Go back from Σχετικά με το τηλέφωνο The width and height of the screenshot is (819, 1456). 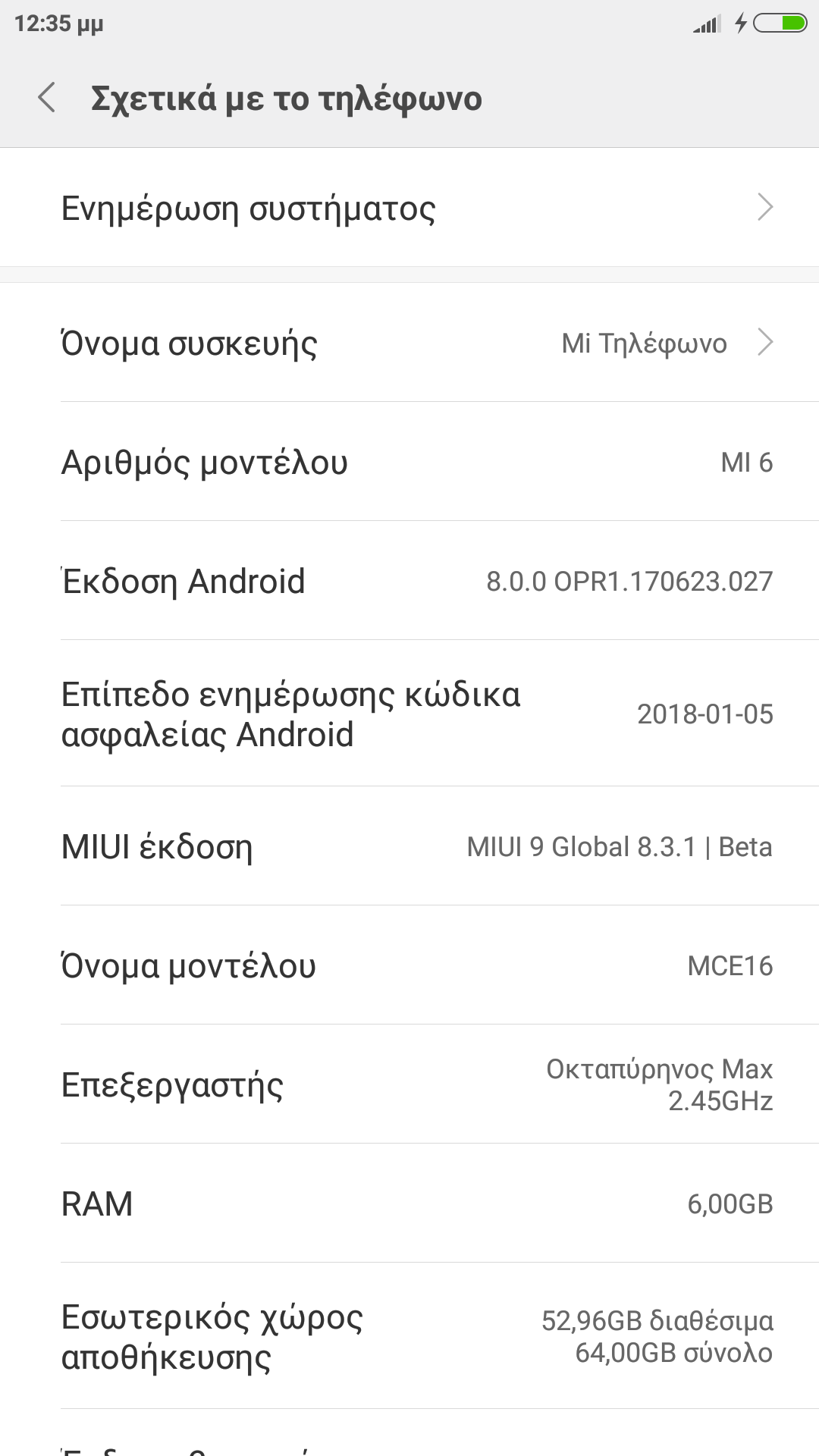tap(47, 99)
